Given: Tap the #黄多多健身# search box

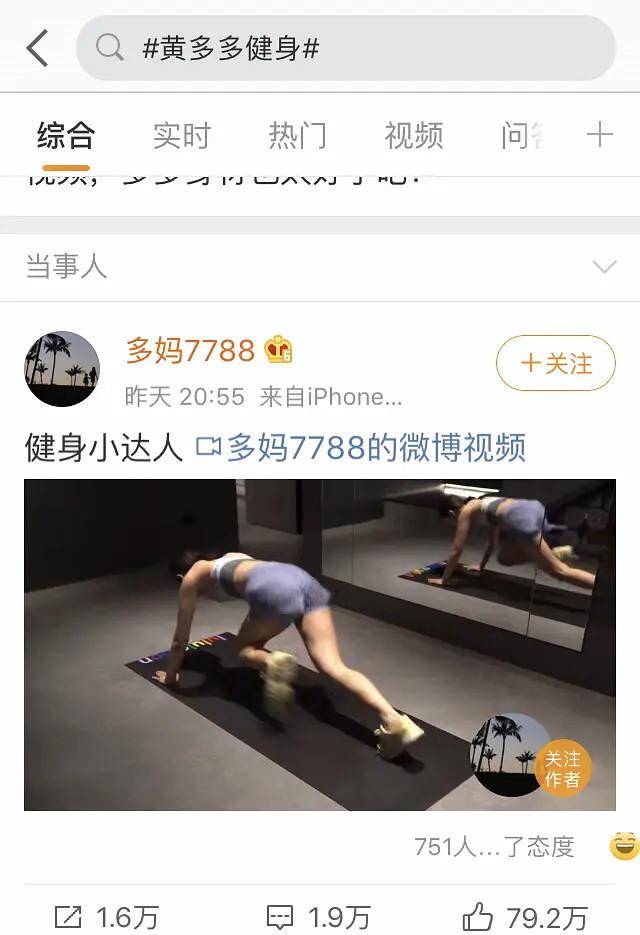Looking at the screenshot, I should click(x=345, y=48).
